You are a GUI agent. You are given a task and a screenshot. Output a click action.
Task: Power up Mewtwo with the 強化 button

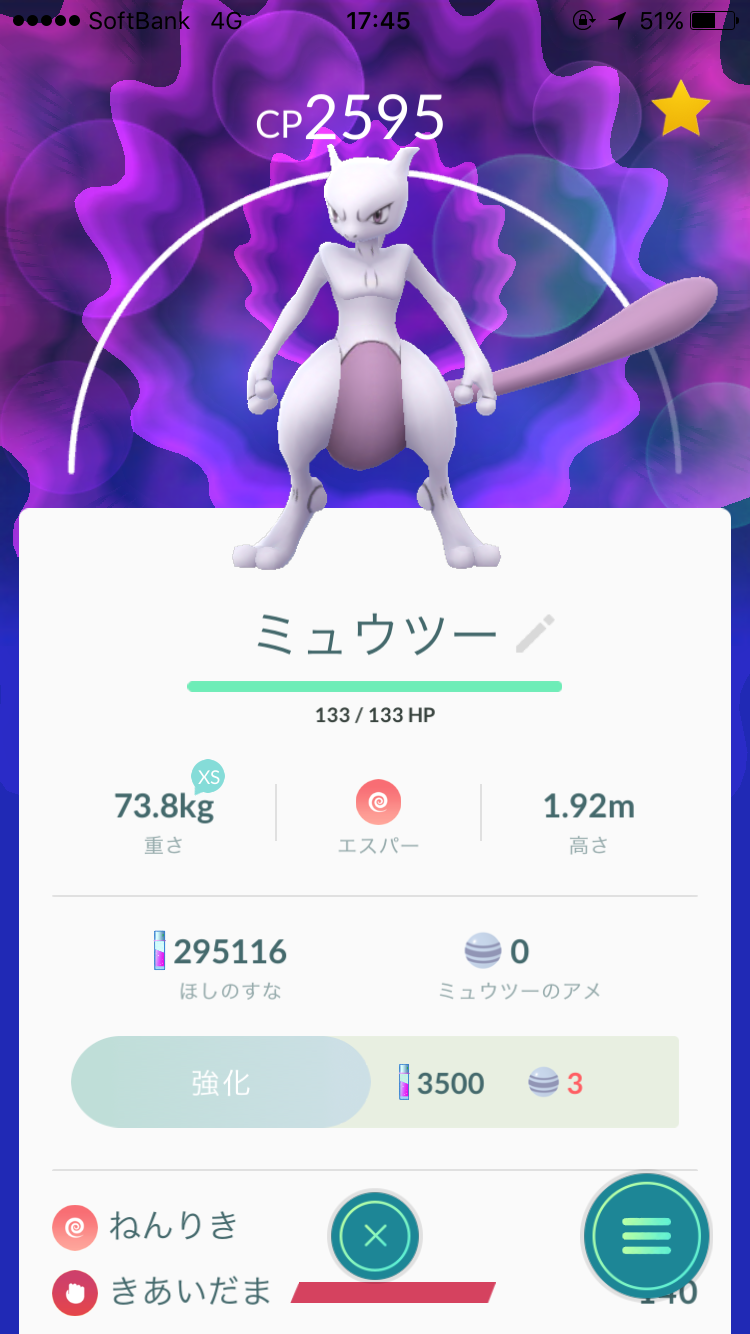coord(221,1082)
